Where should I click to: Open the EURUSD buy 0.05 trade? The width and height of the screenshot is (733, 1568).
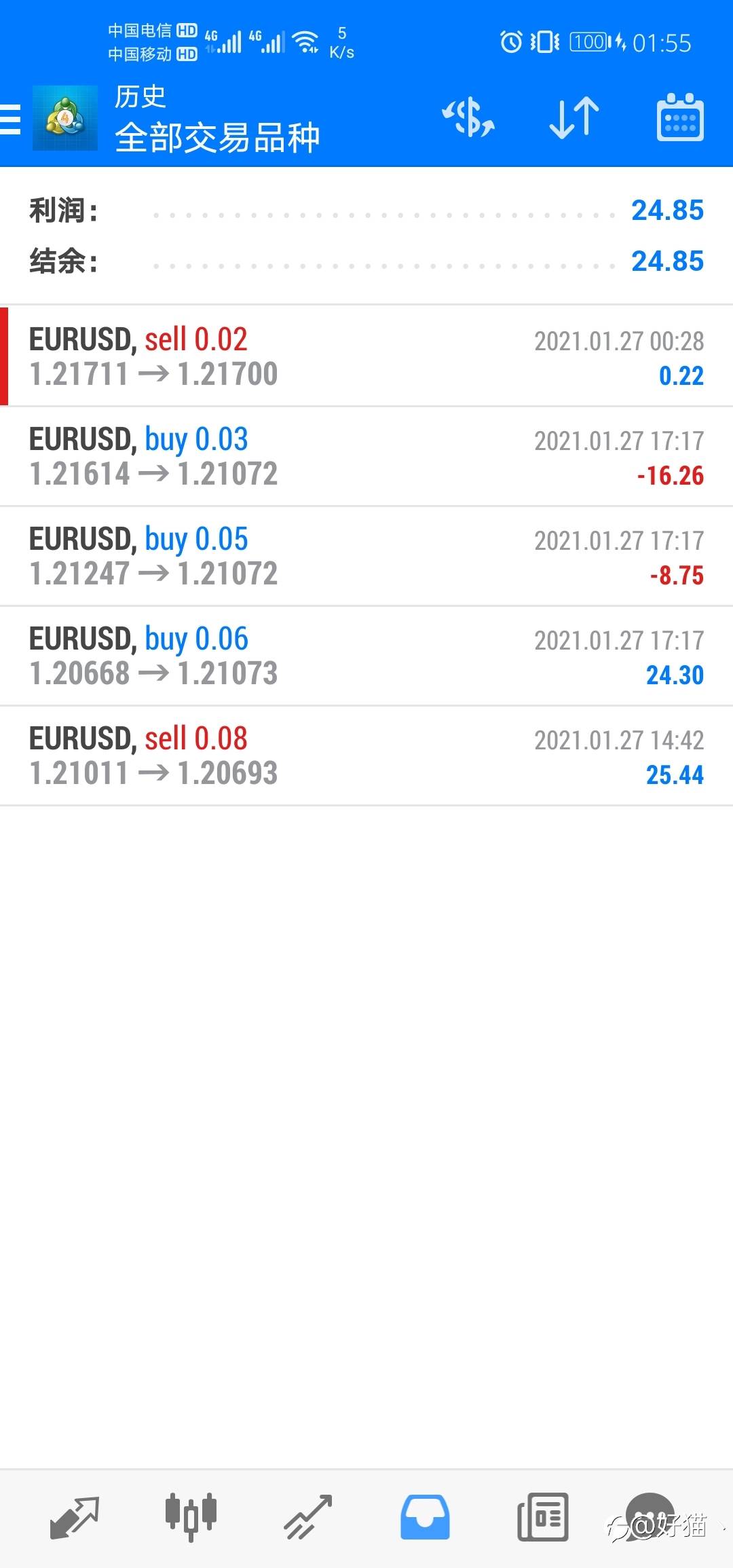click(366, 556)
